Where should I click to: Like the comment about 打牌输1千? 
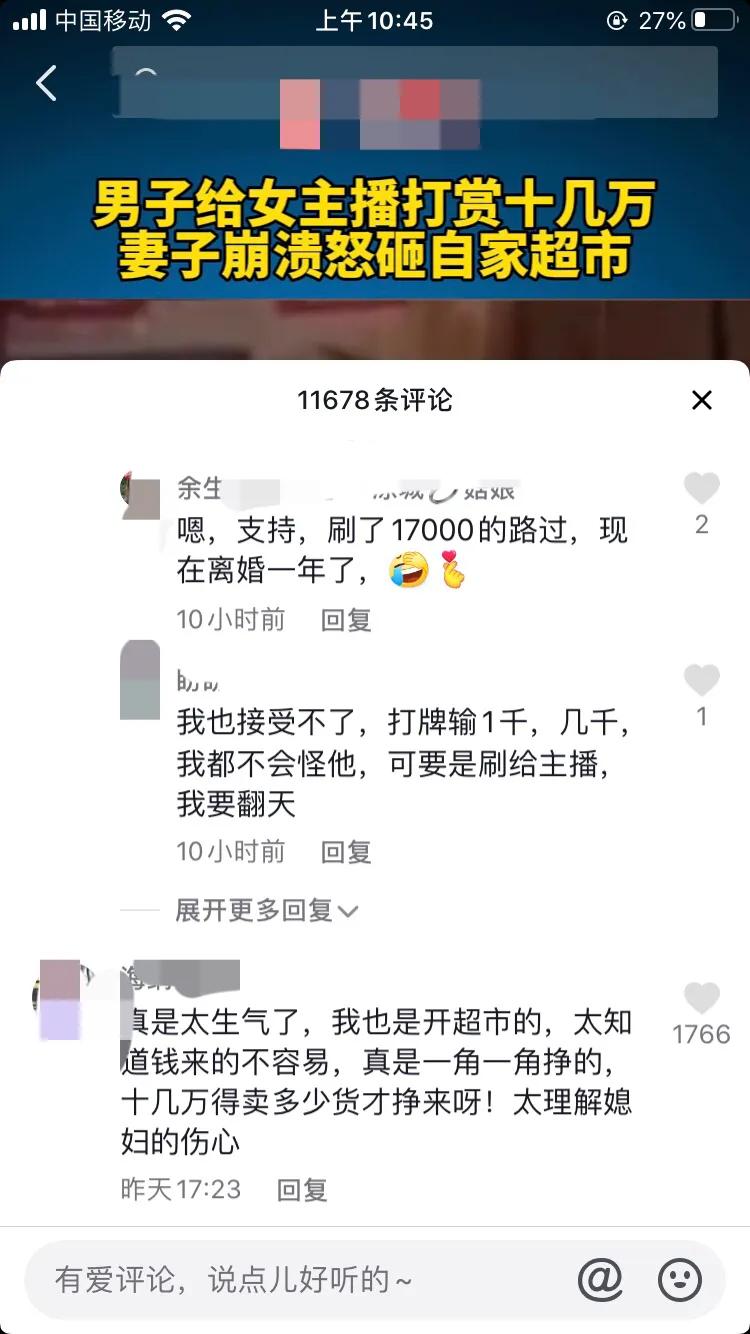701,681
